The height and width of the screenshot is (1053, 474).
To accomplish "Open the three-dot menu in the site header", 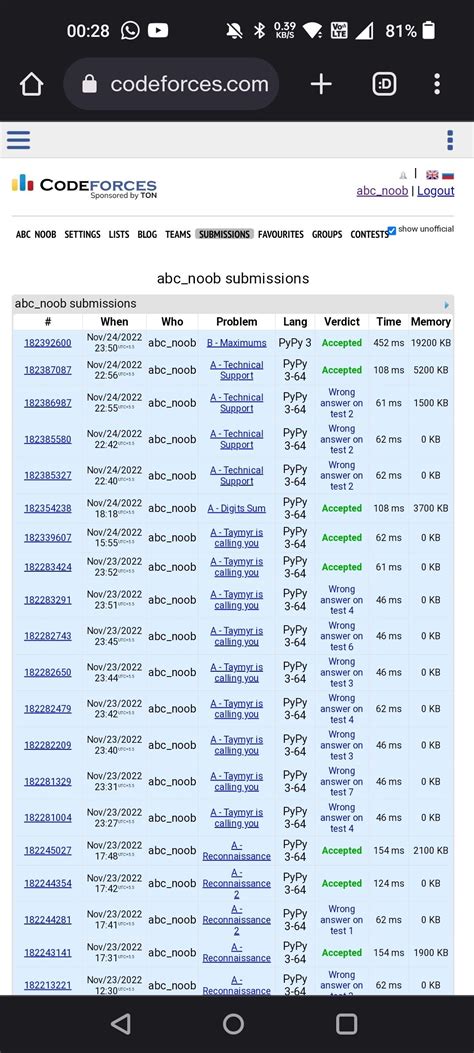I will point(450,140).
